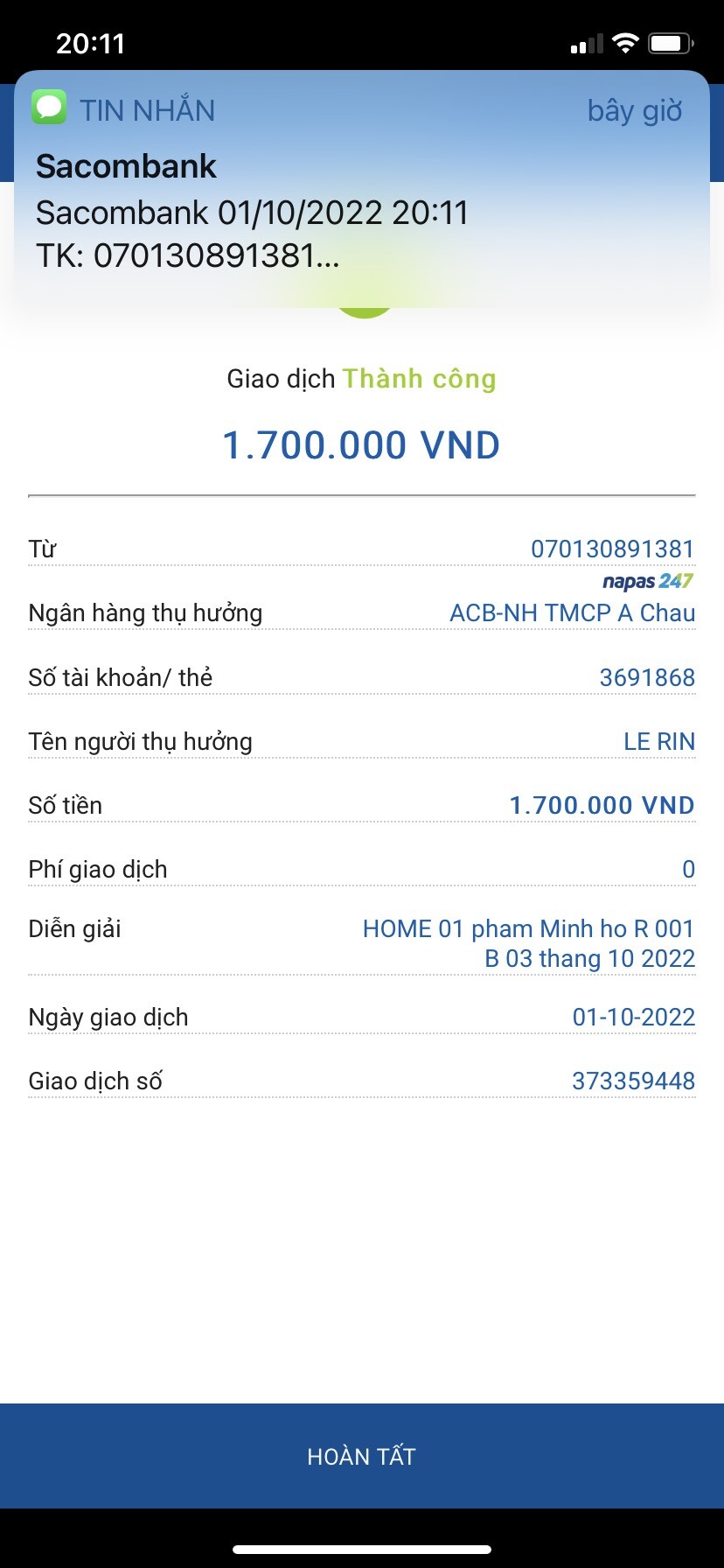The height and width of the screenshot is (1568, 724).
Task: Open the Sacombank message notification
Action: 361,191
